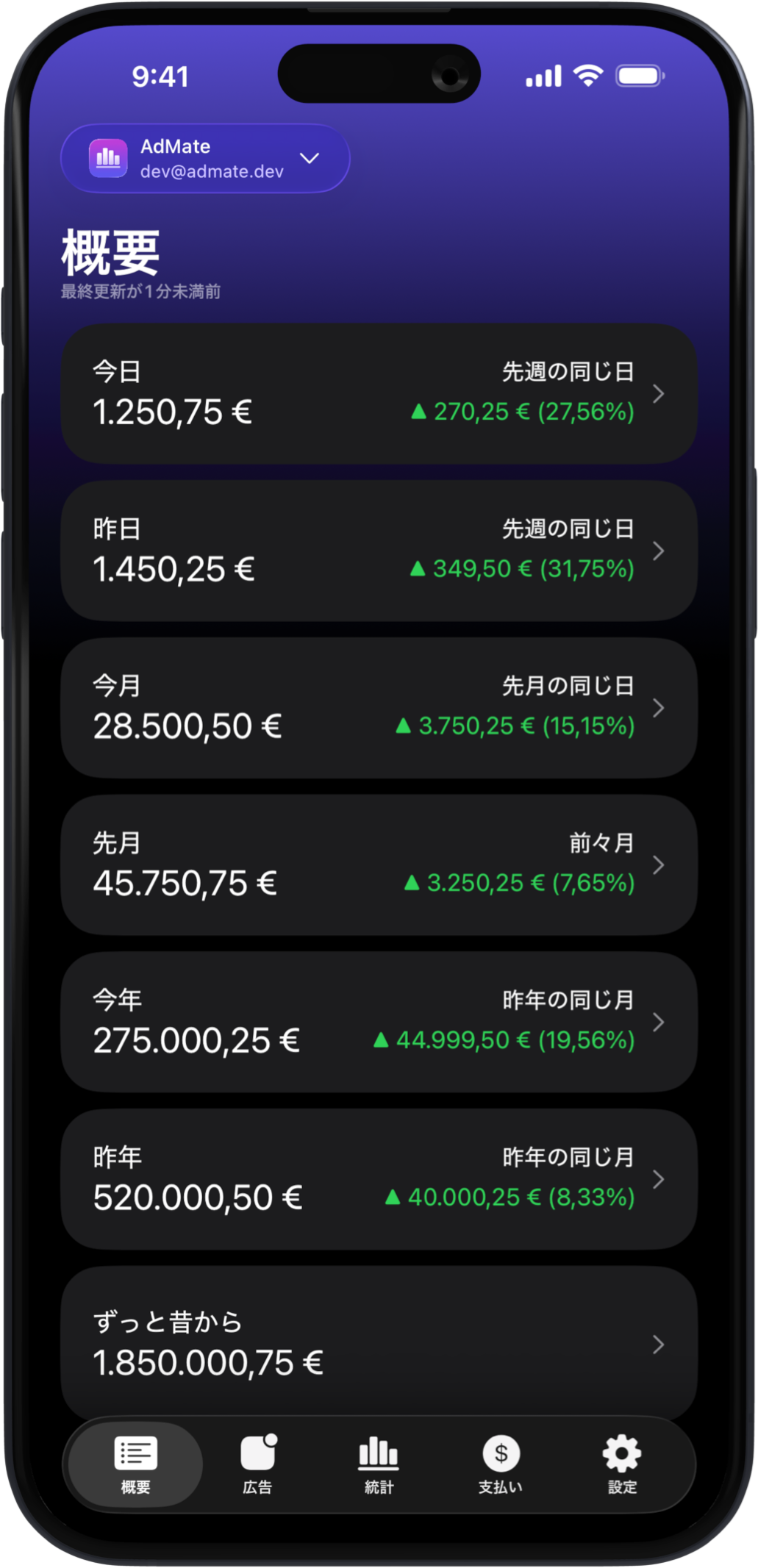Go to the 支払い tab
758x1568 pixels.
(x=501, y=1465)
